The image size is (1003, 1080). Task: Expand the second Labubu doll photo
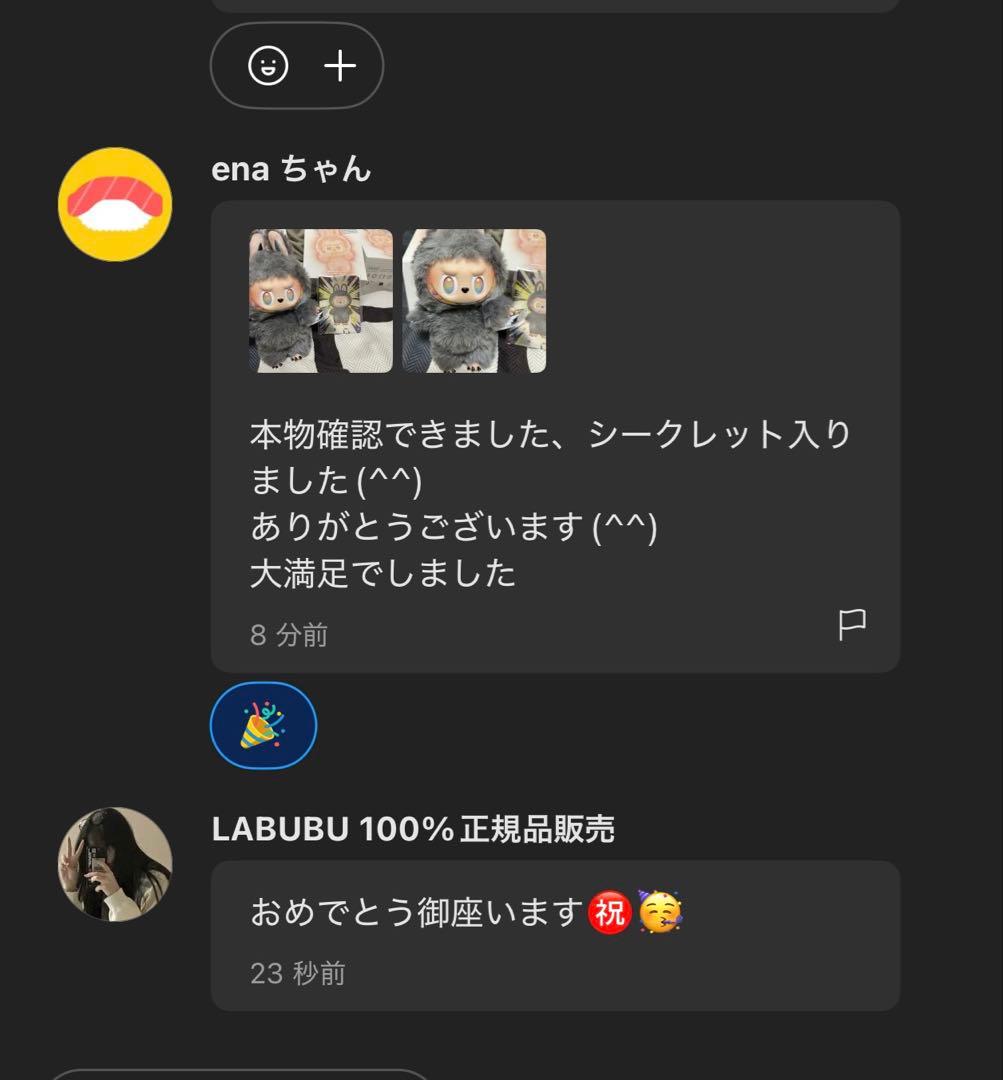point(472,301)
